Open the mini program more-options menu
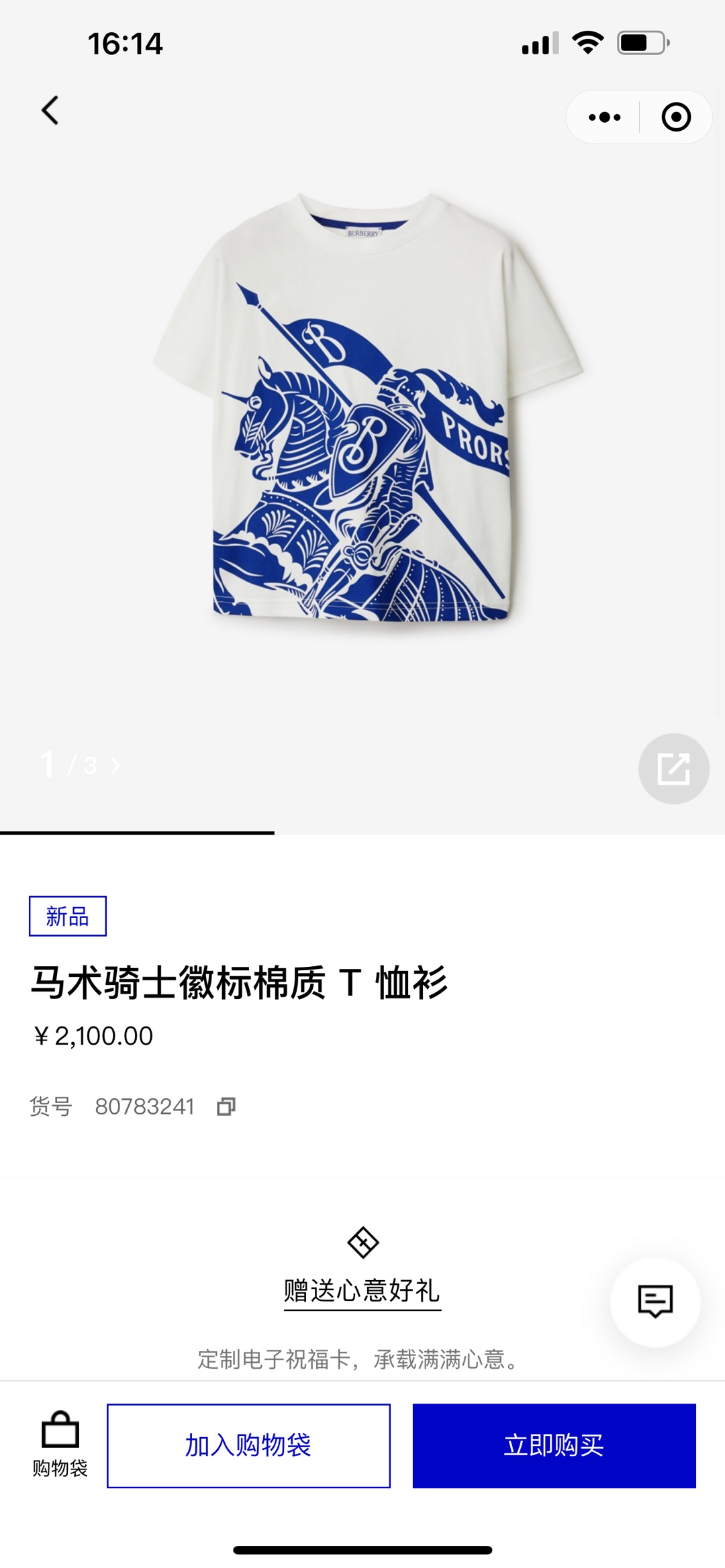Screen dimensions: 725x1568 pos(604,117)
